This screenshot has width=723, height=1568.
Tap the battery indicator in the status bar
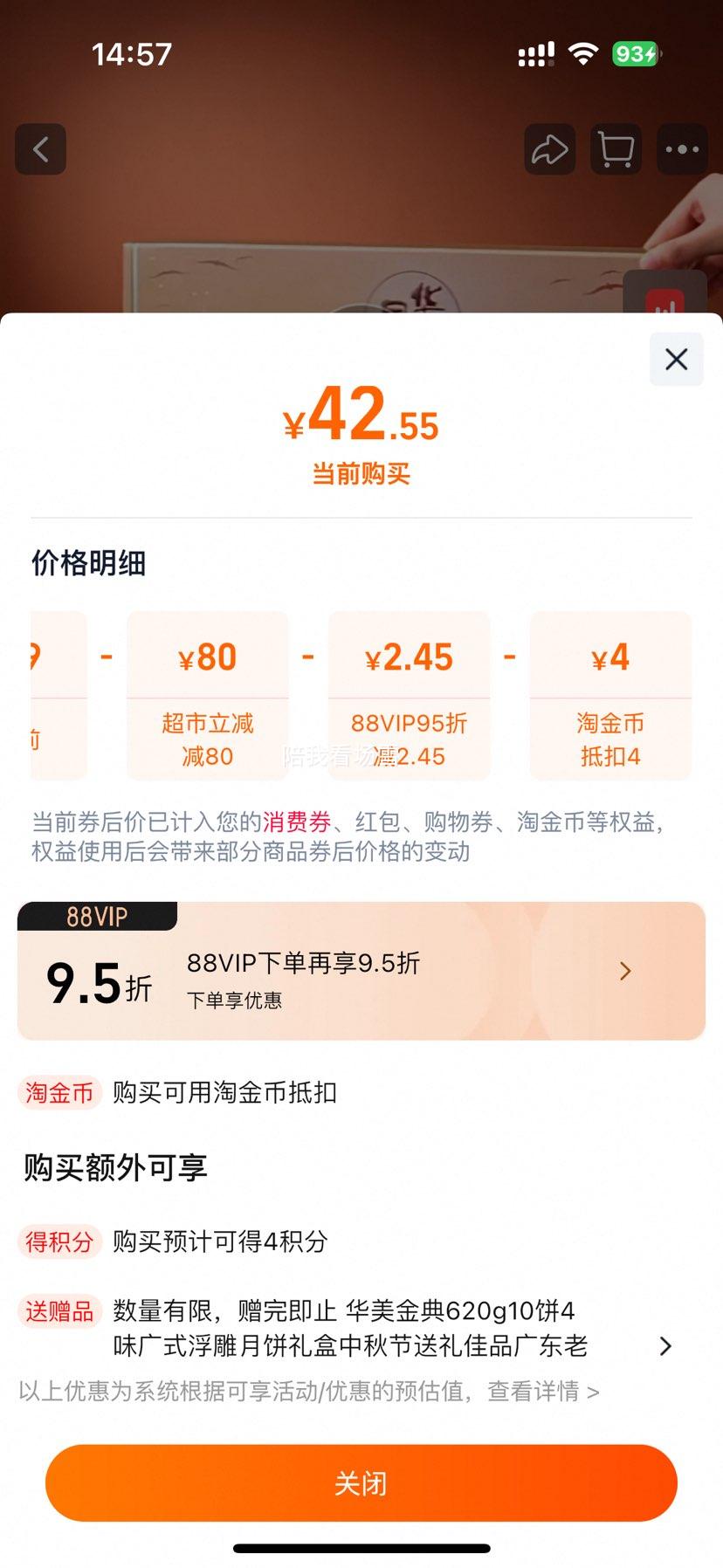(637, 54)
